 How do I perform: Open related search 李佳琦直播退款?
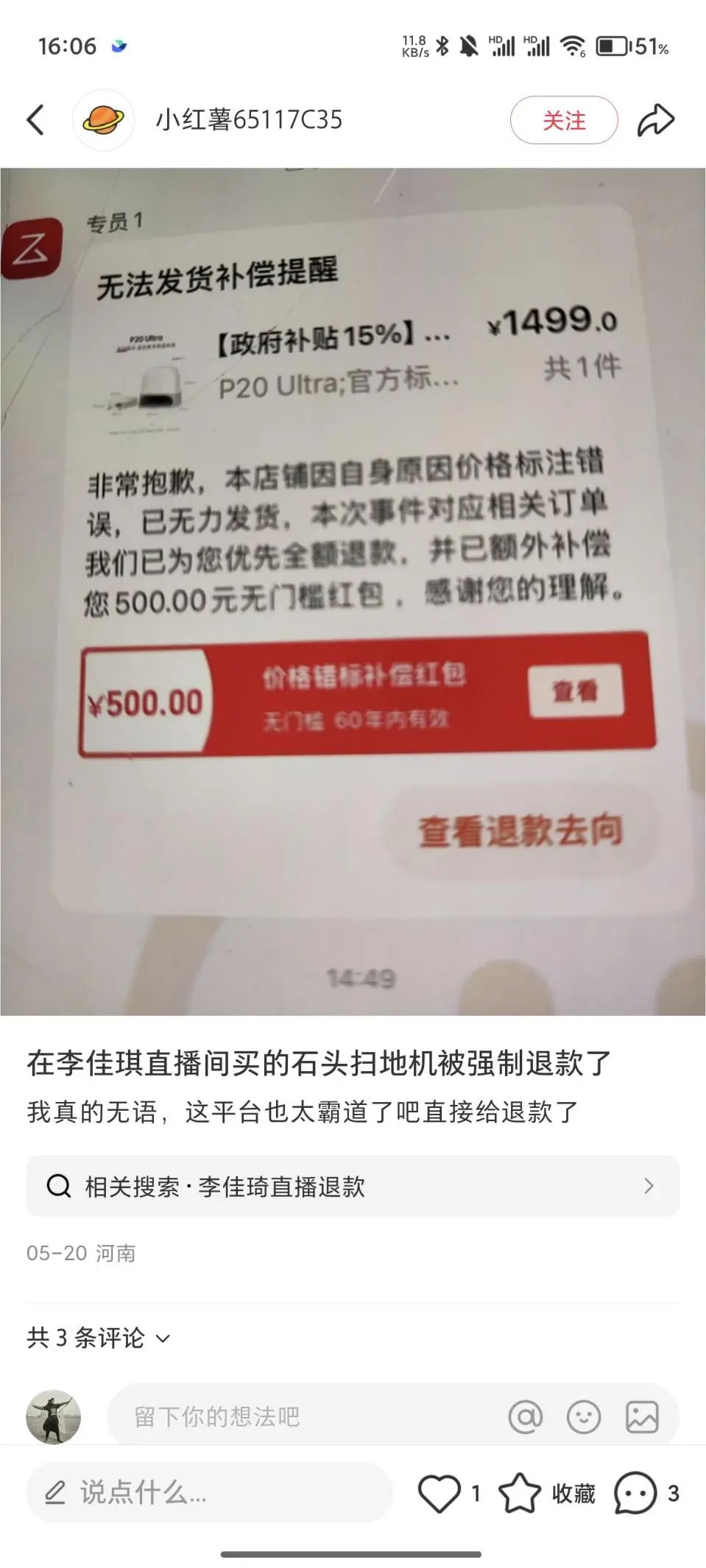(353, 1186)
